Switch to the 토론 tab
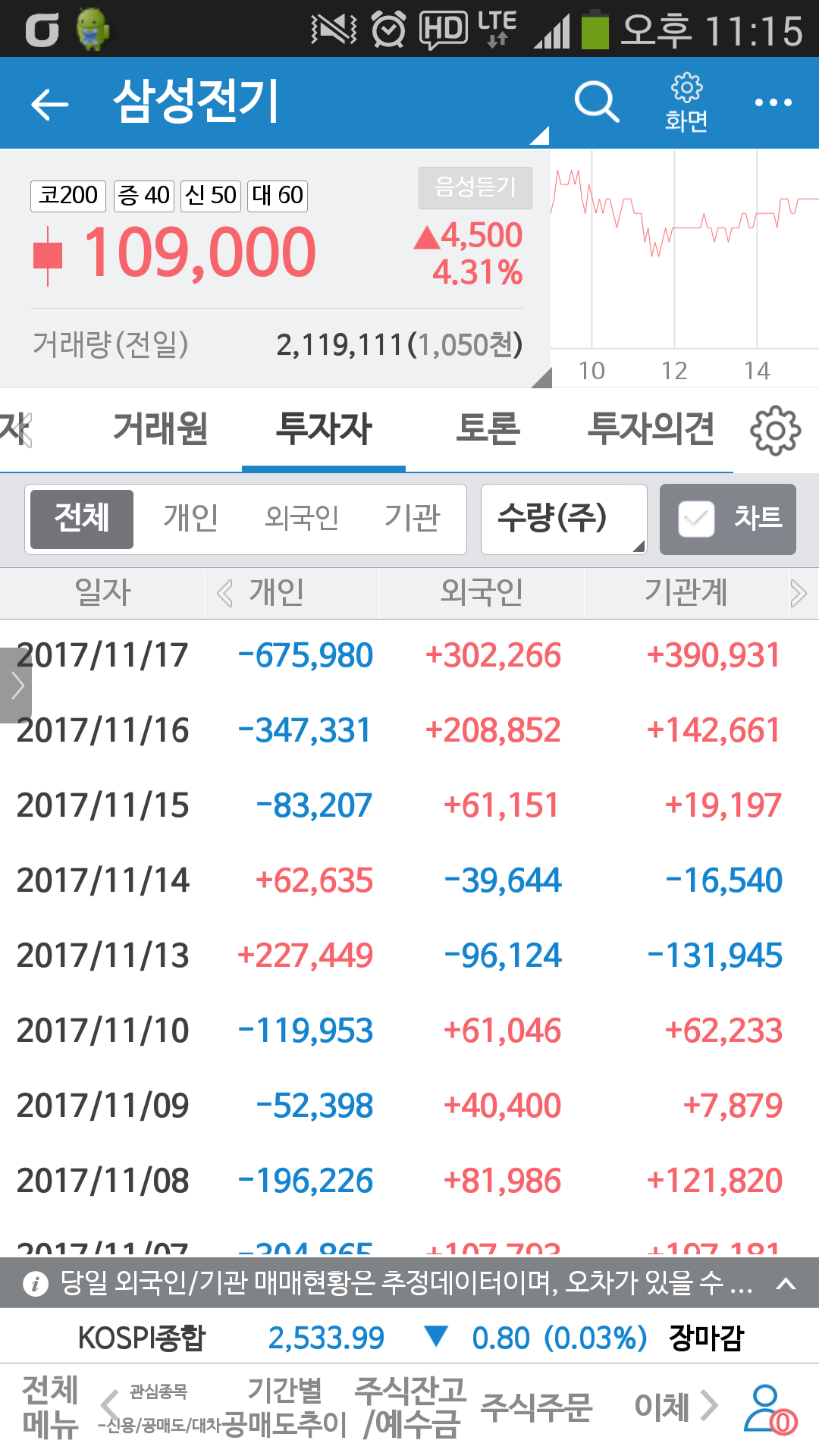Image resolution: width=819 pixels, height=1456 pixels. coord(488,429)
